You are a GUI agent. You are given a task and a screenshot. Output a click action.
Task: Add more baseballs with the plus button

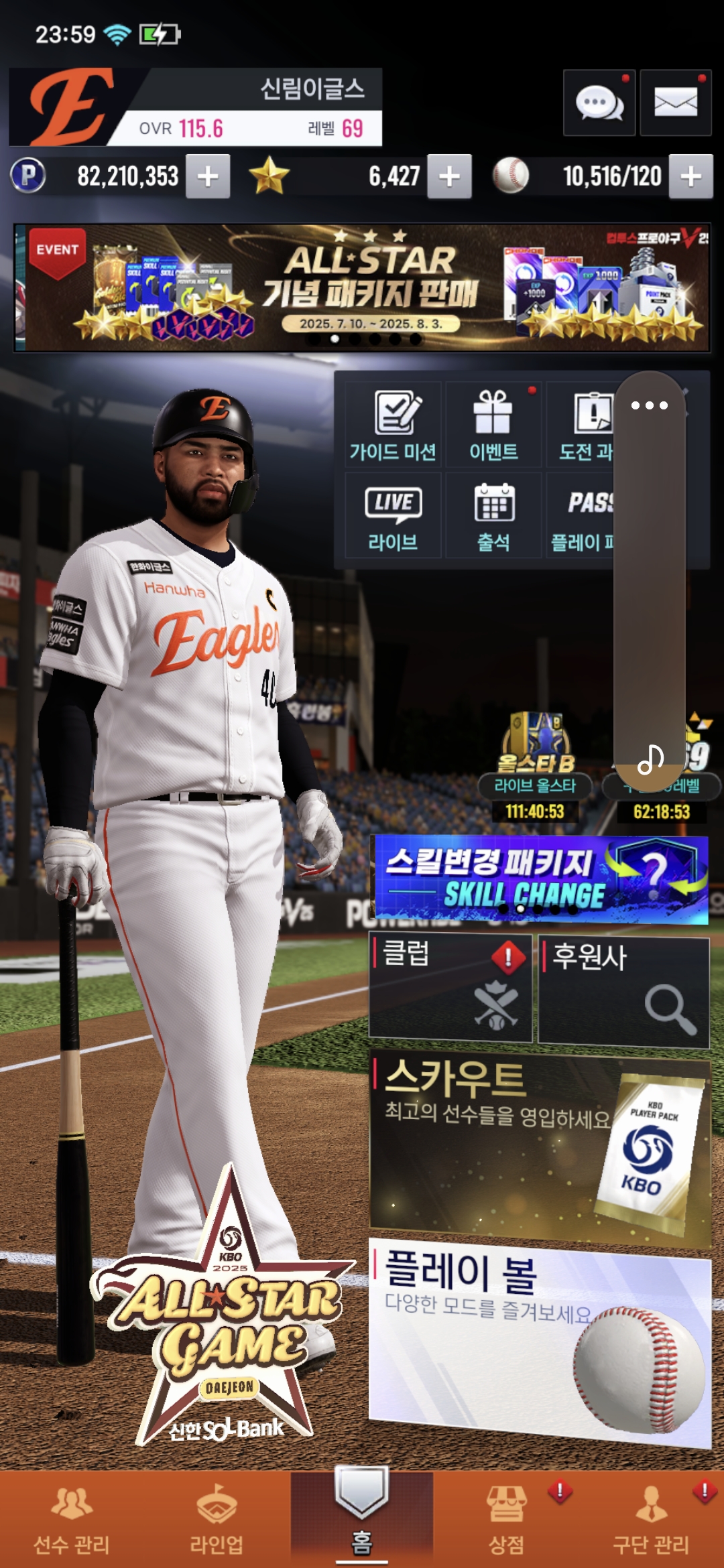coord(690,177)
